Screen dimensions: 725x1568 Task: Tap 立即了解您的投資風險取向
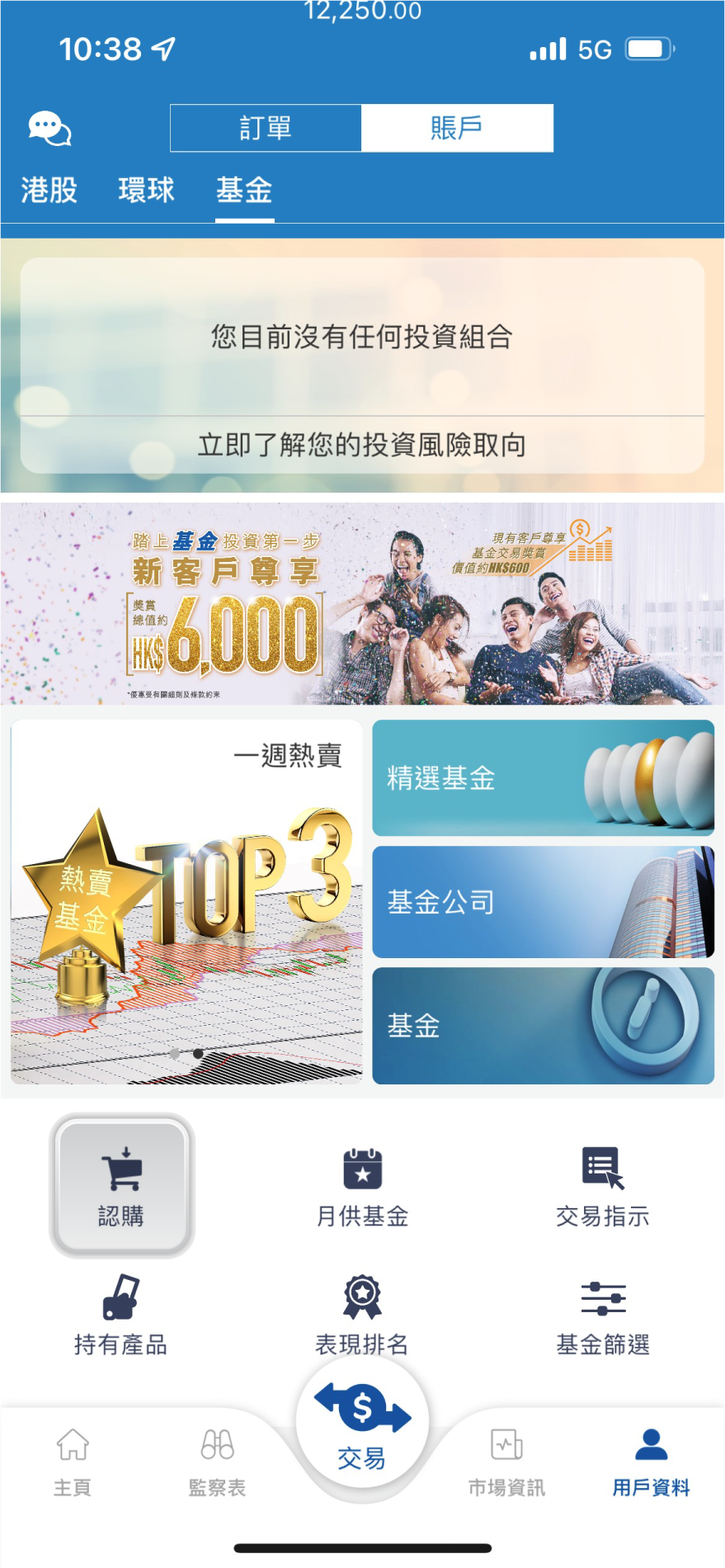pos(362,445)
